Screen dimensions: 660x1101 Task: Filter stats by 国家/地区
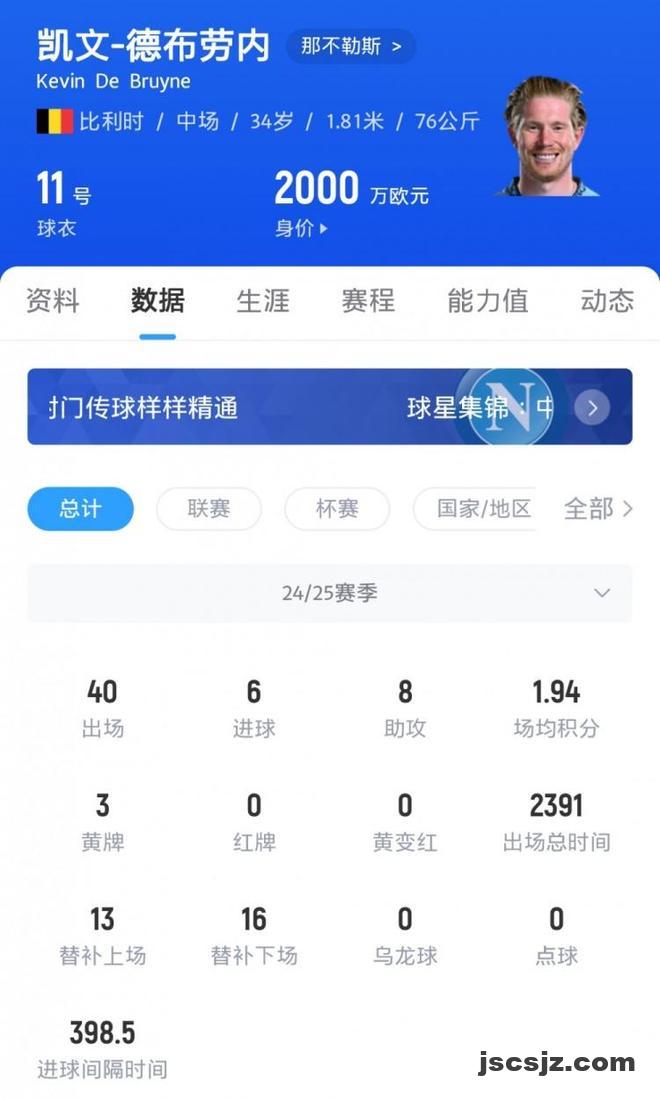[x=482, y=509]
